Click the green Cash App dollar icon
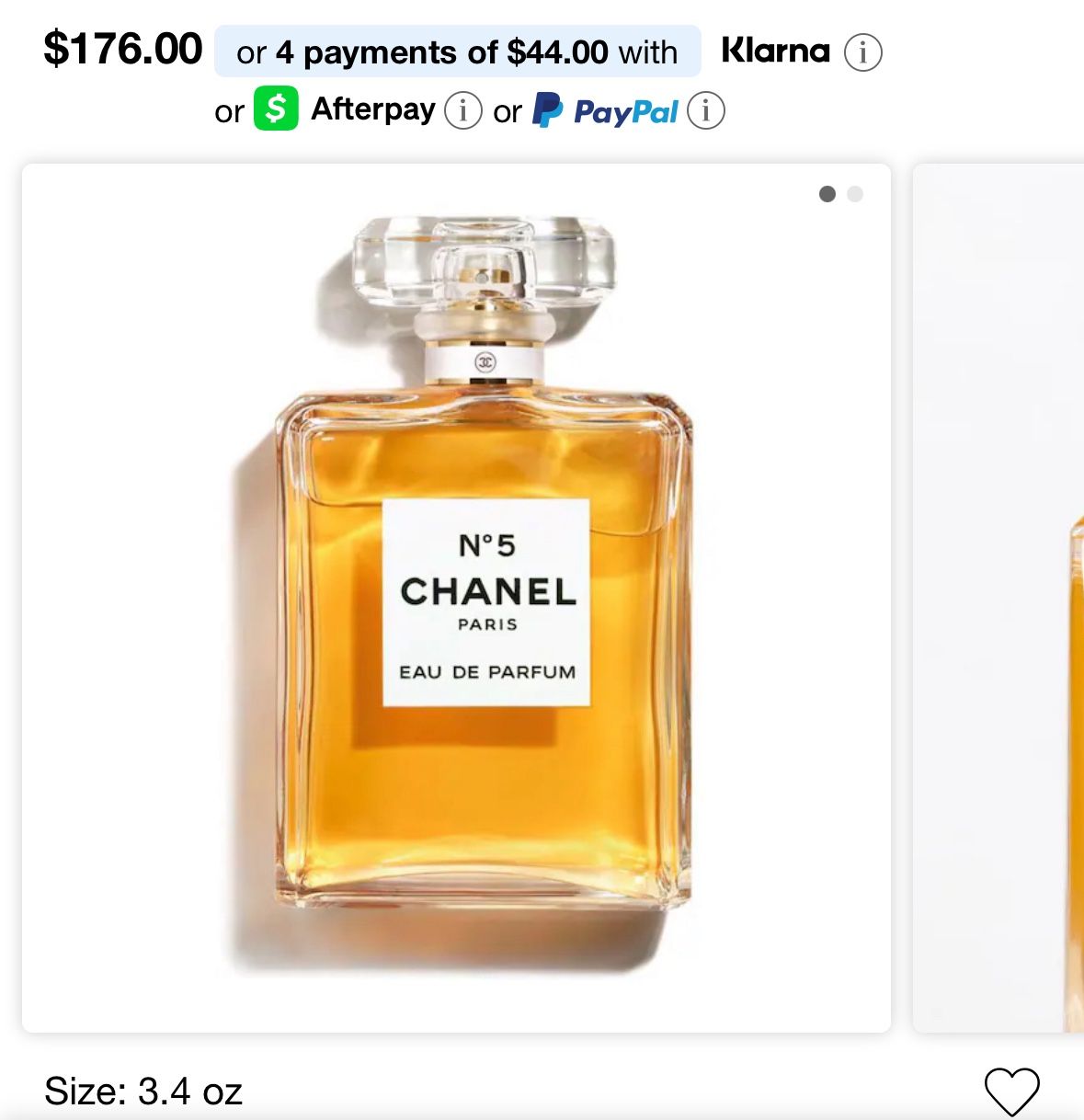Screen dimensions: 1084x1120 [x=277, y=109]
